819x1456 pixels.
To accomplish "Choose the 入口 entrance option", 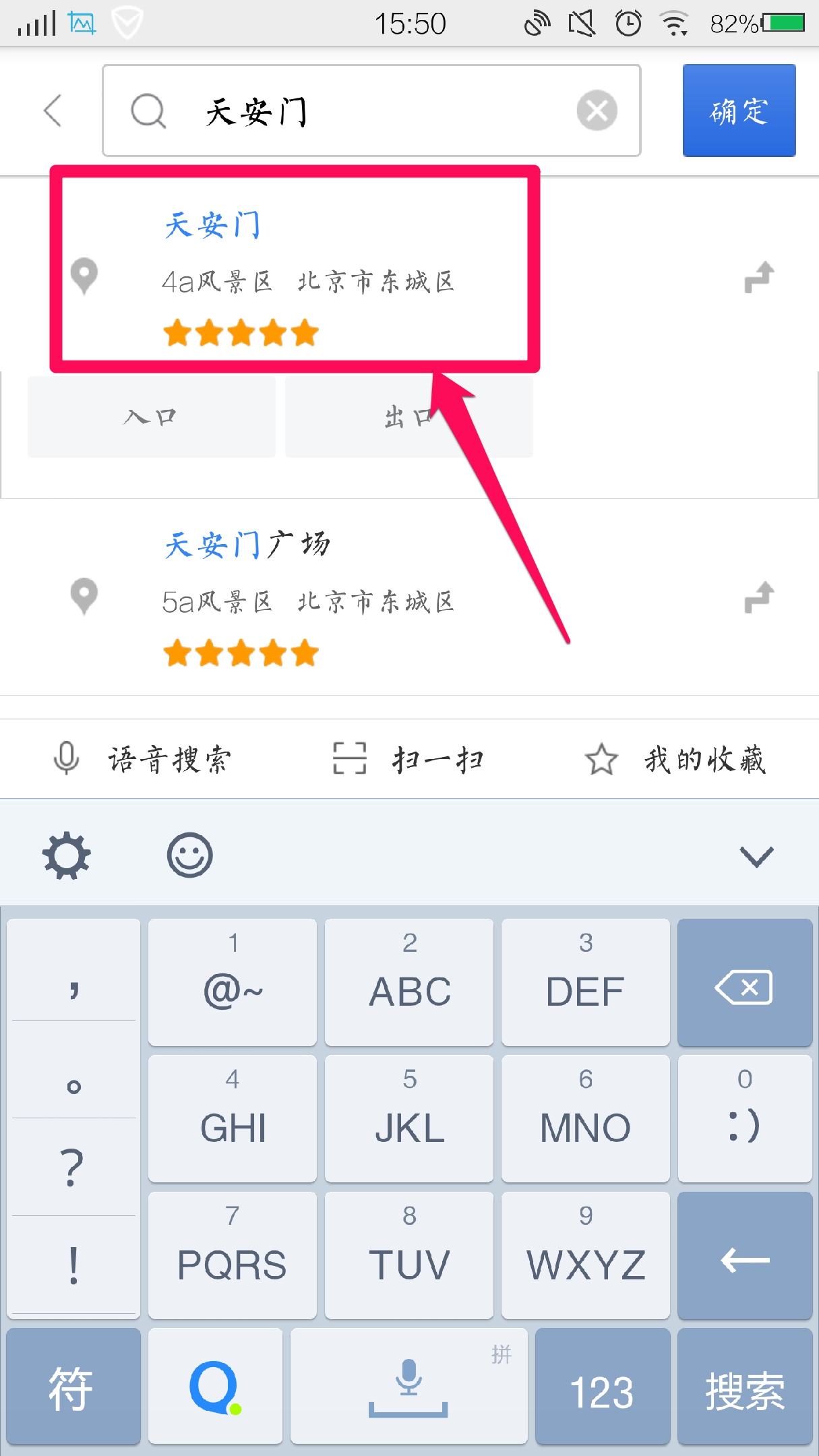I will coord(151,417).
